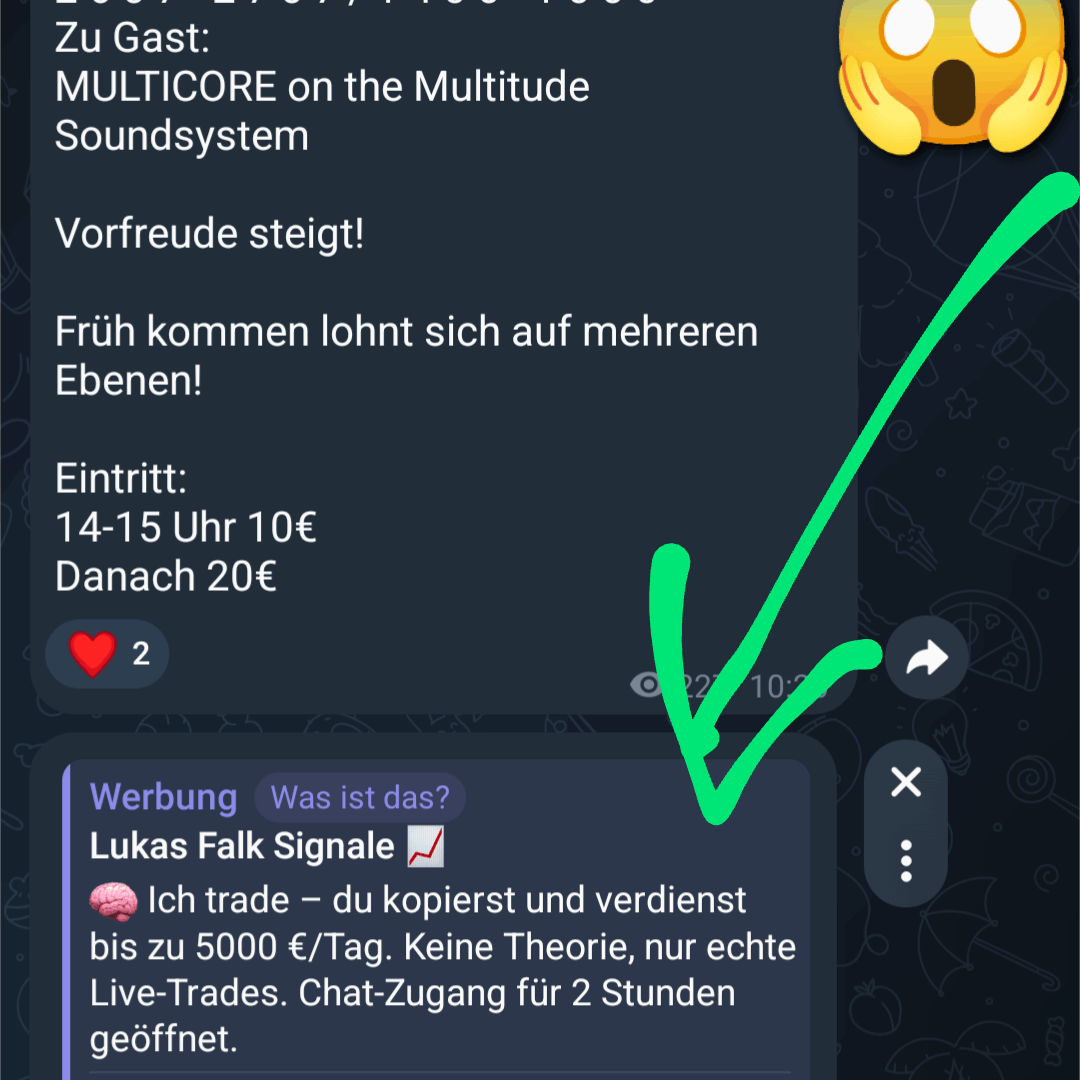The width and height of the screenshot is (1080, 1080).
Task: Dismiss the sponsored message with the X
Action: pos(906,782)
